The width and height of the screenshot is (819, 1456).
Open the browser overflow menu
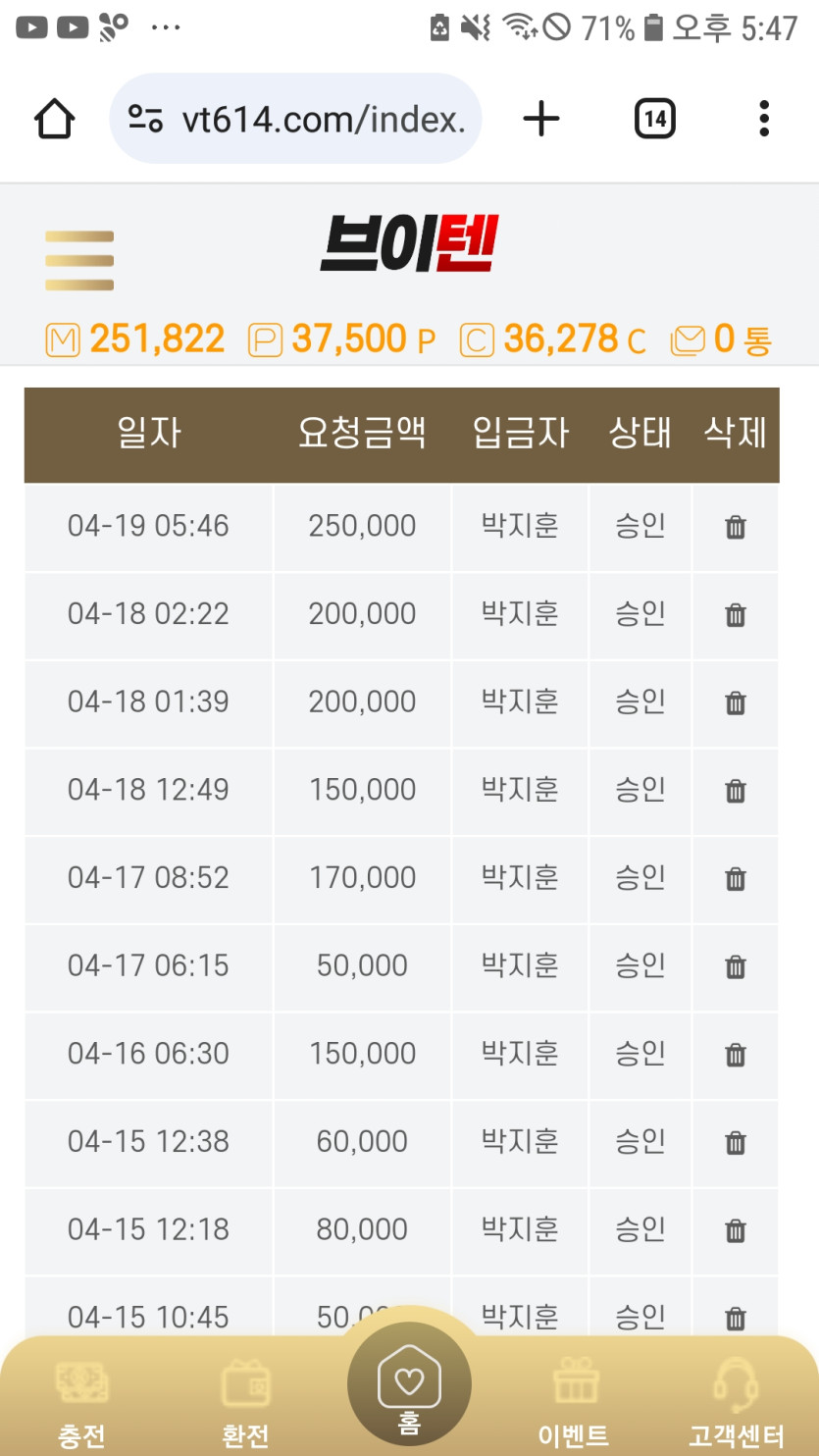pyautogui.click(x=763, y=120)
